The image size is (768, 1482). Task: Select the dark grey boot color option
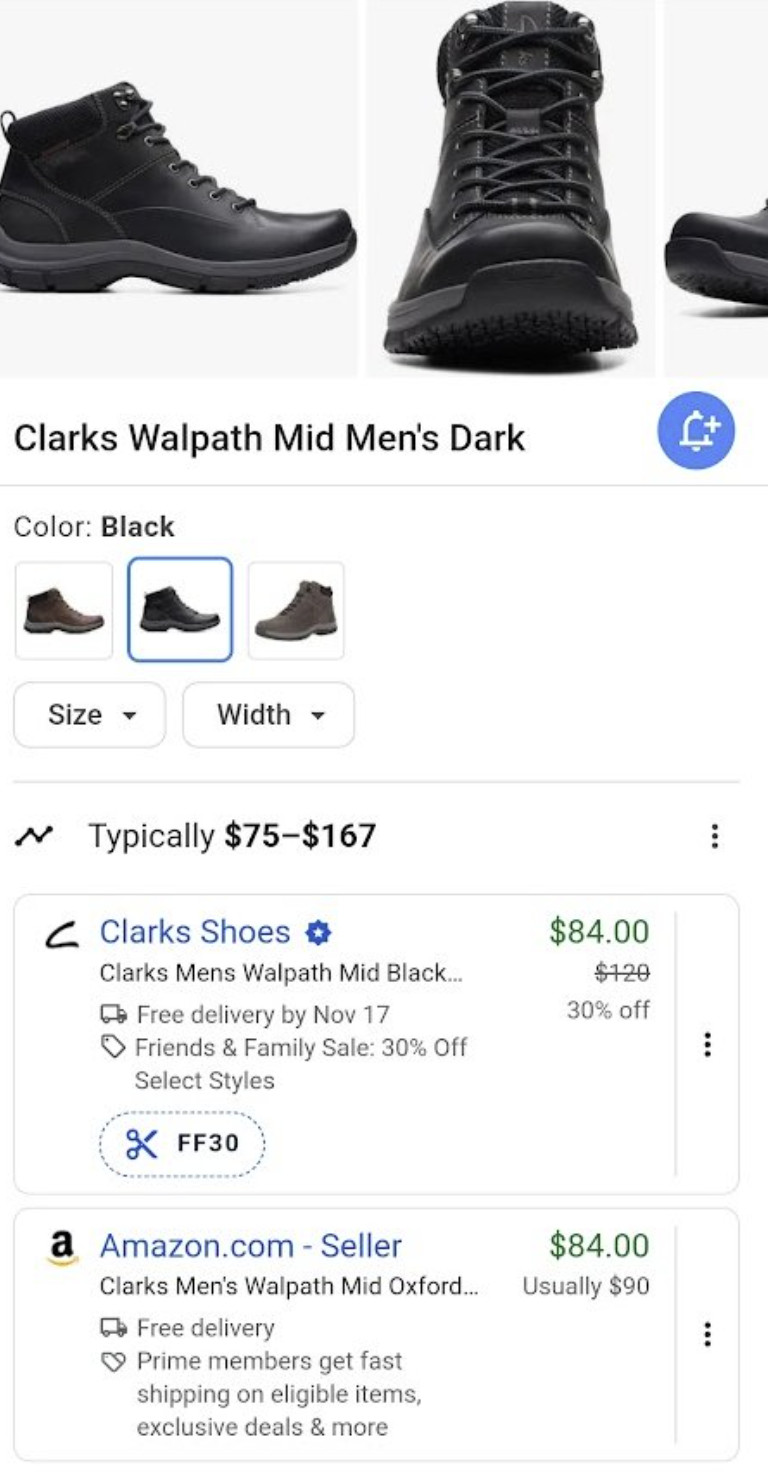click(x=296, y=609)
